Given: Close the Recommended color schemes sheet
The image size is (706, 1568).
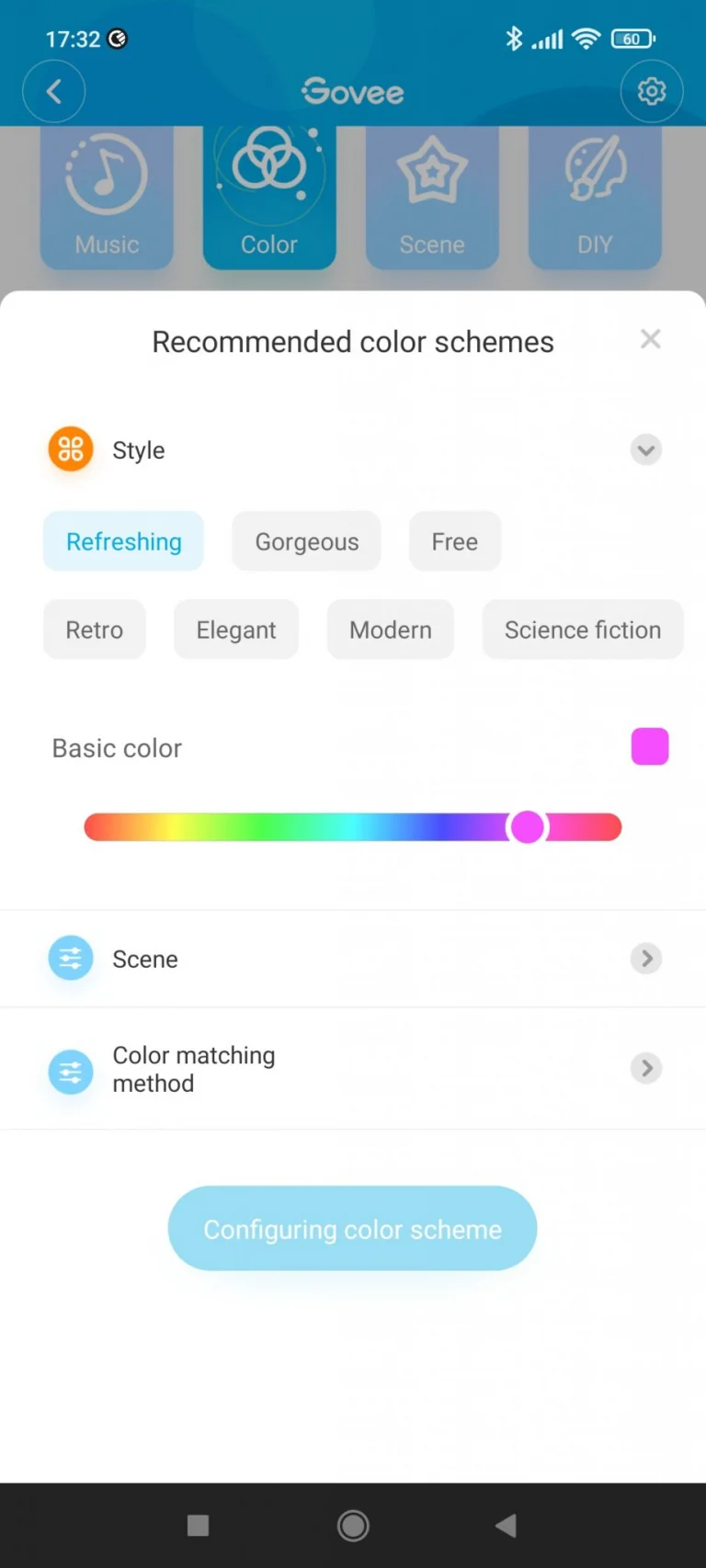Looking at the screenshot, I should 650,339.
